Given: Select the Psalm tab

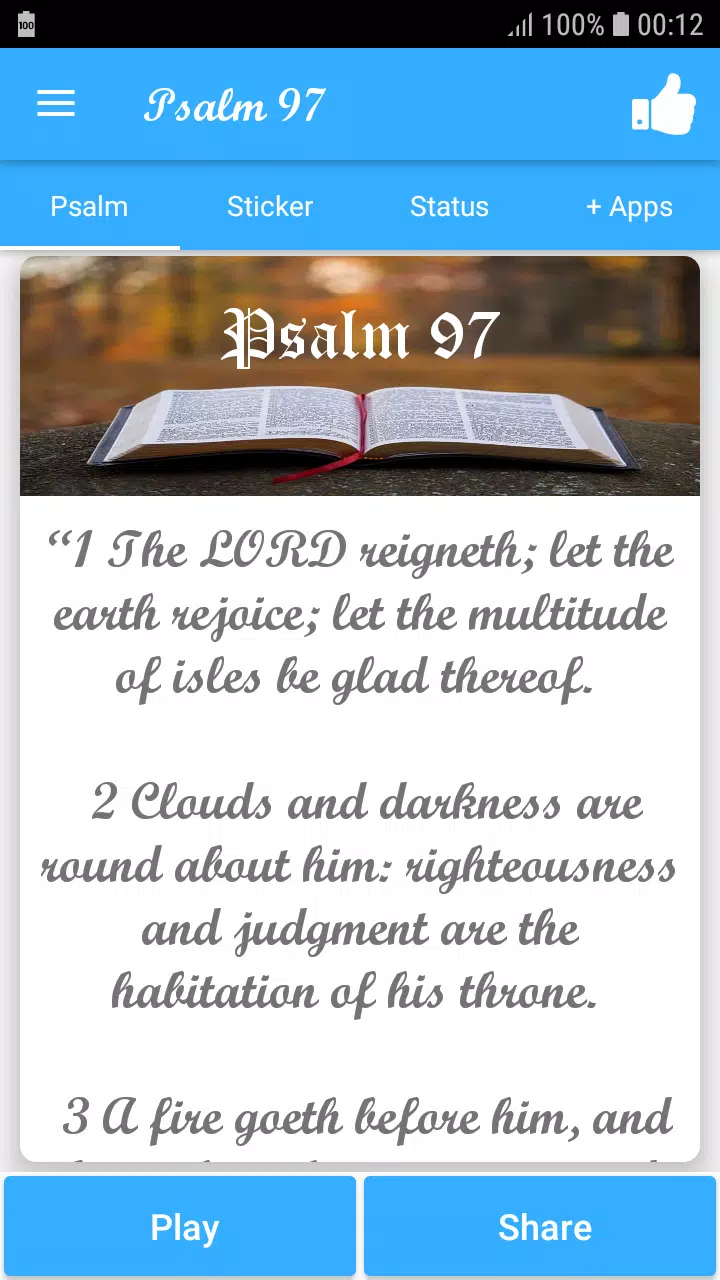Looking at the screenshot, I should pos(90,207).
